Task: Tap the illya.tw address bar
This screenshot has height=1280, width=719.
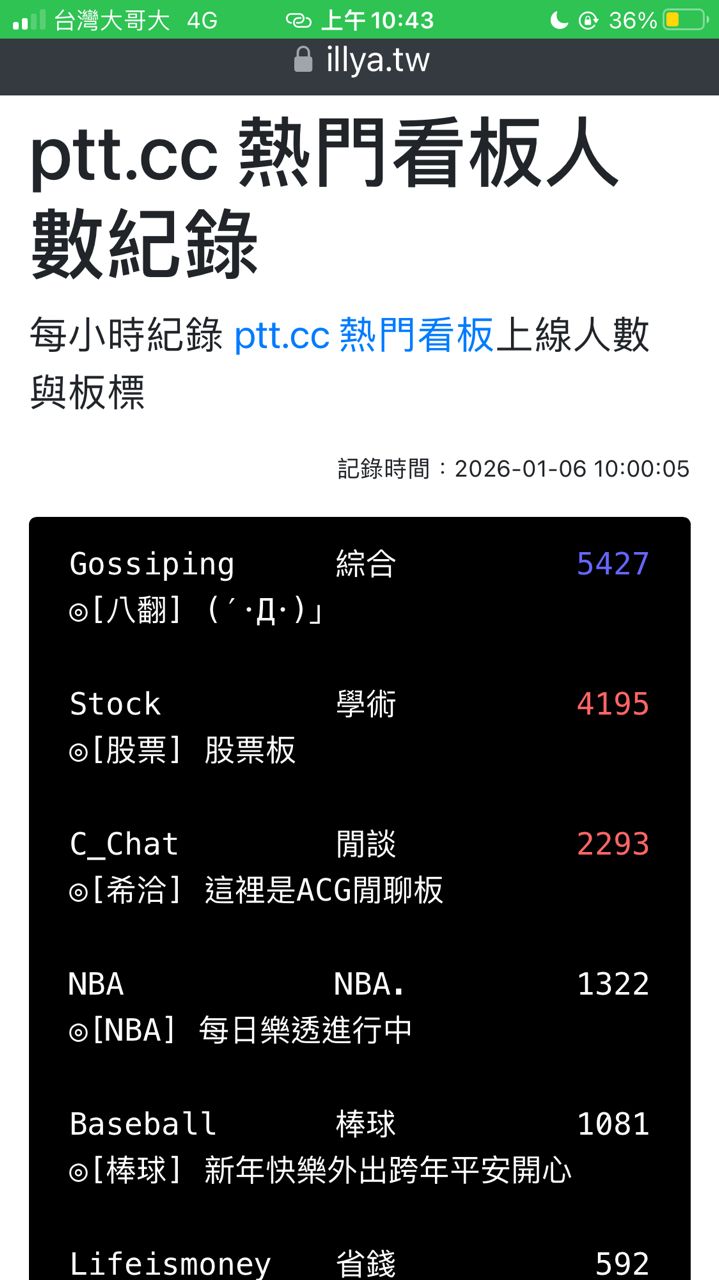Action: tap(361, 61)
